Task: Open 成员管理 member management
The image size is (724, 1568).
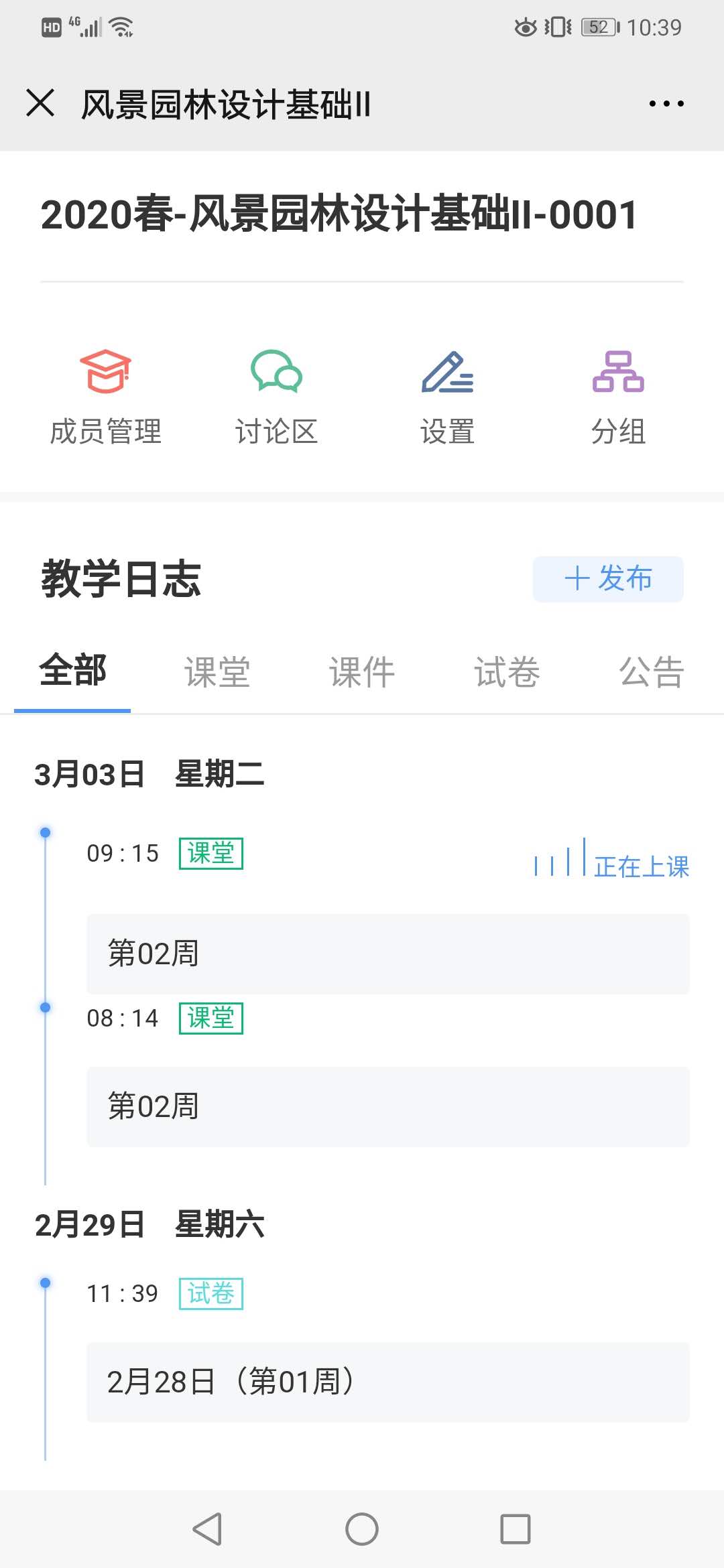Action: click(106, 397)
